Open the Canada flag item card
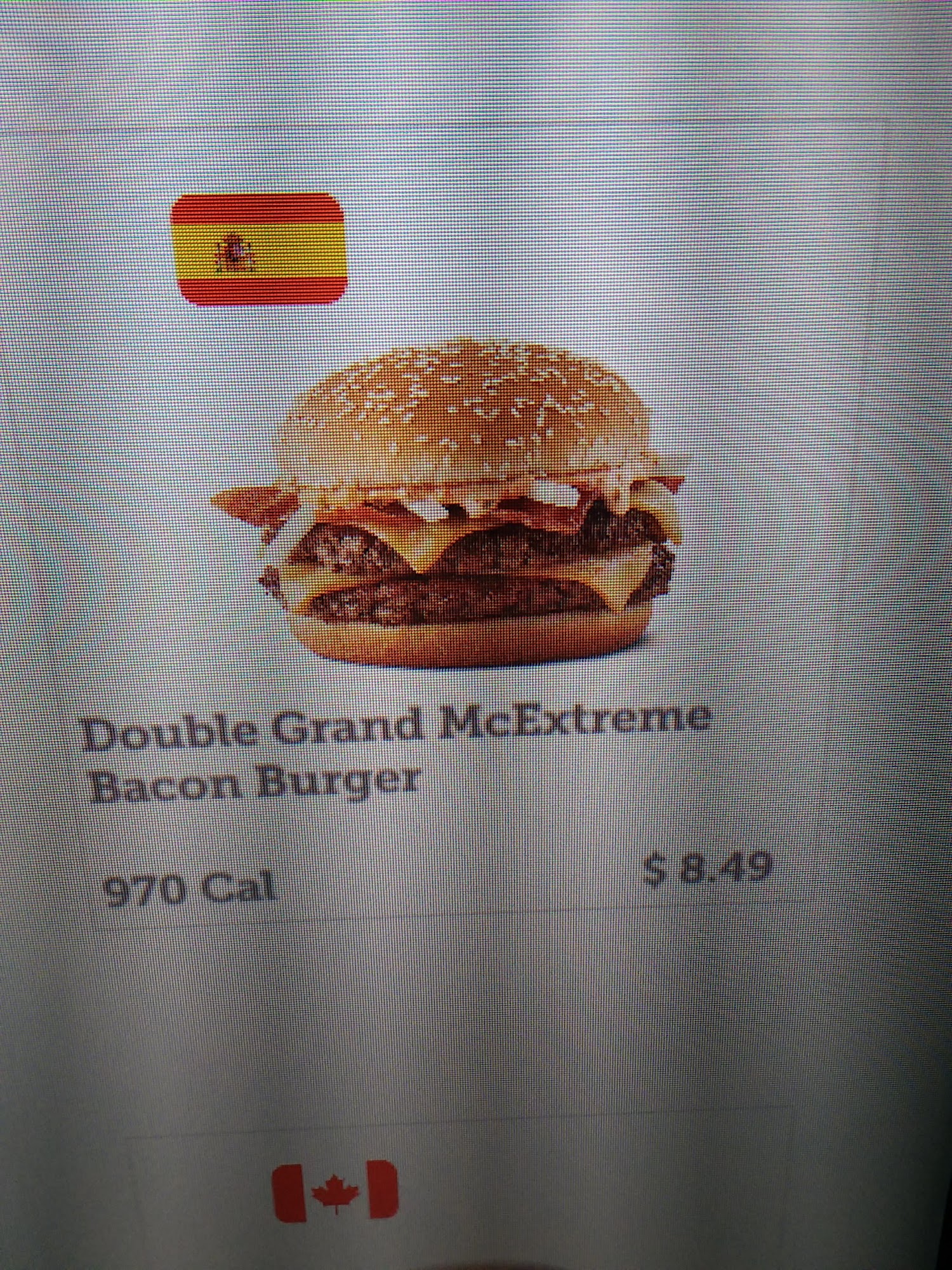The image size is (952, 1270). pyautogui.click(x=335, y=1191)
